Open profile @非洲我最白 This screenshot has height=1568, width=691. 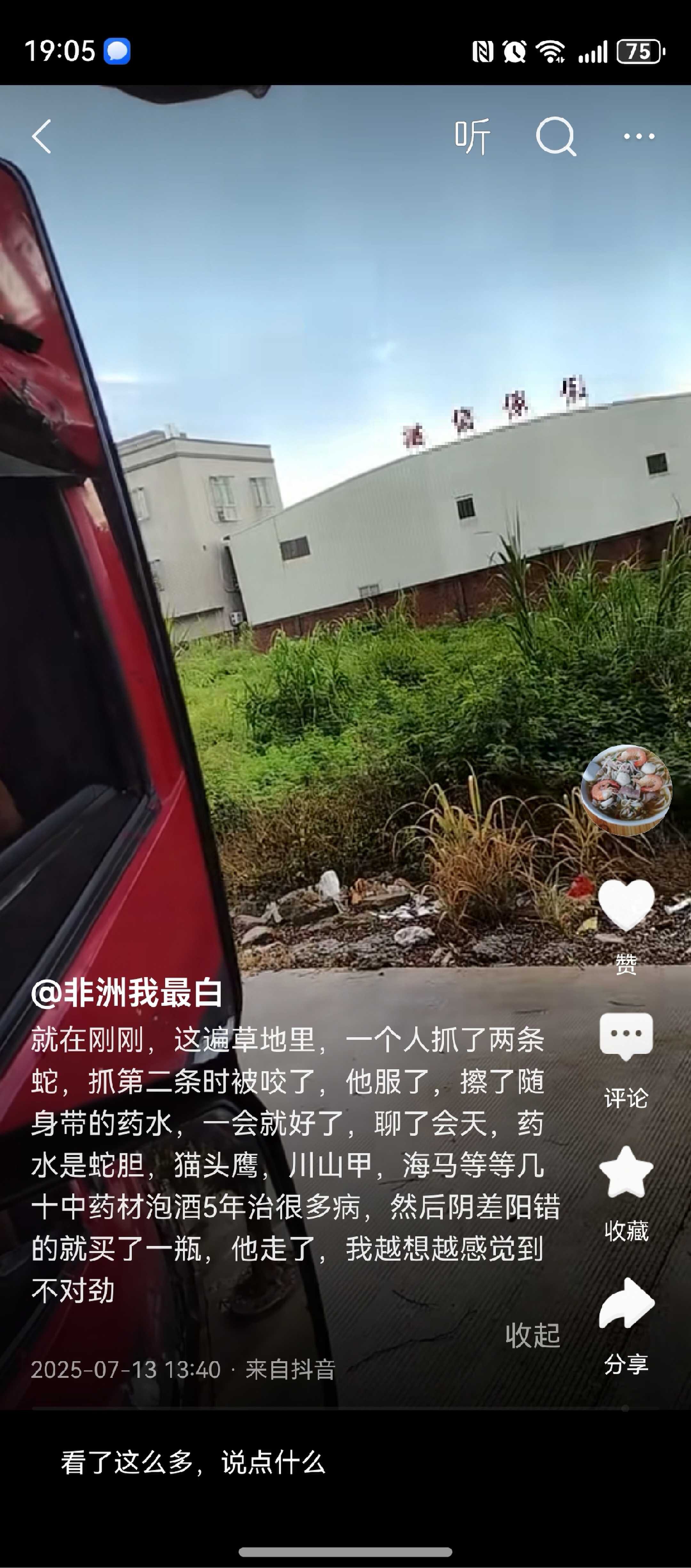127,993
